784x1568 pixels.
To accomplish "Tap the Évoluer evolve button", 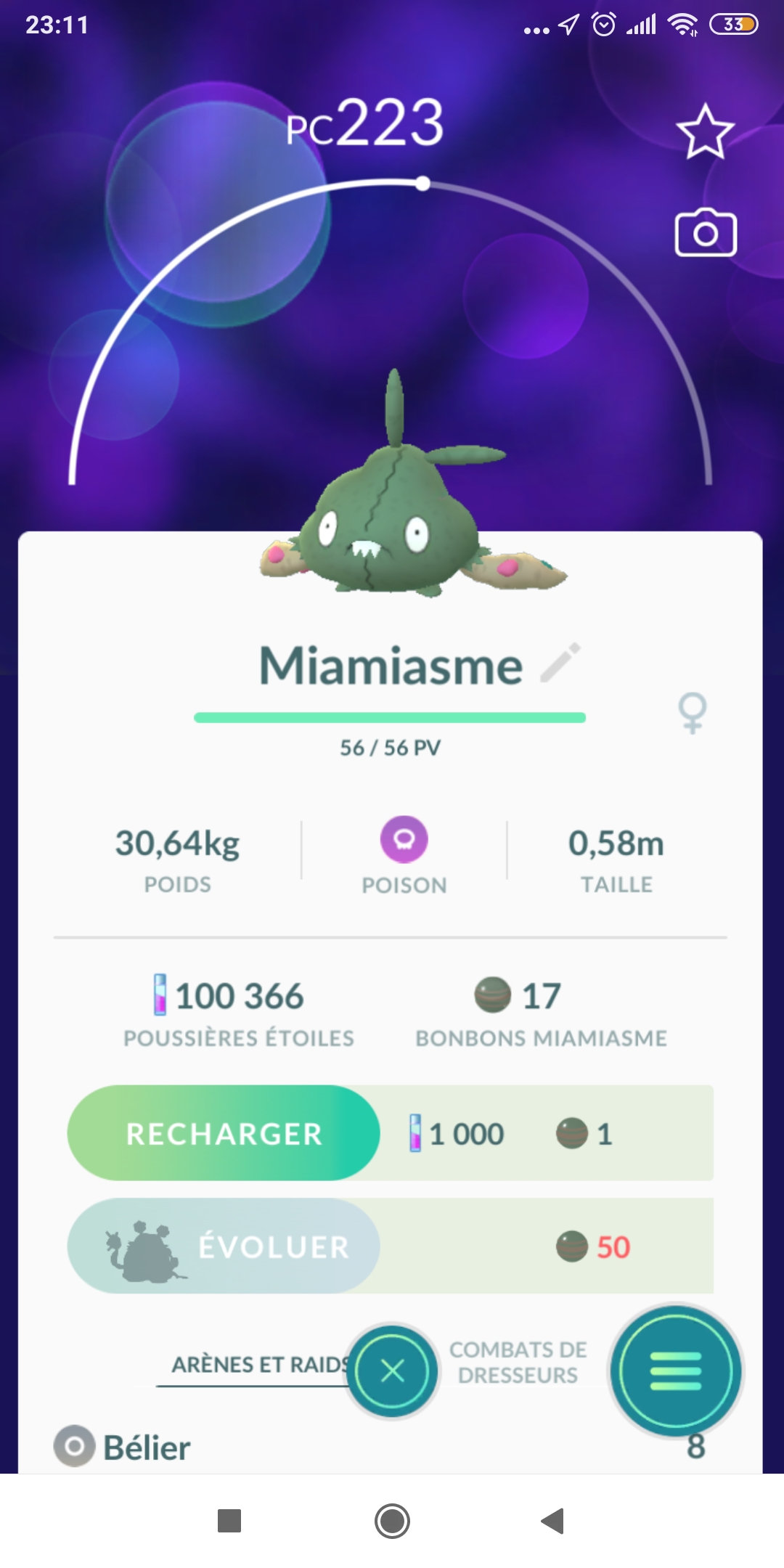I will [224, 1246].
